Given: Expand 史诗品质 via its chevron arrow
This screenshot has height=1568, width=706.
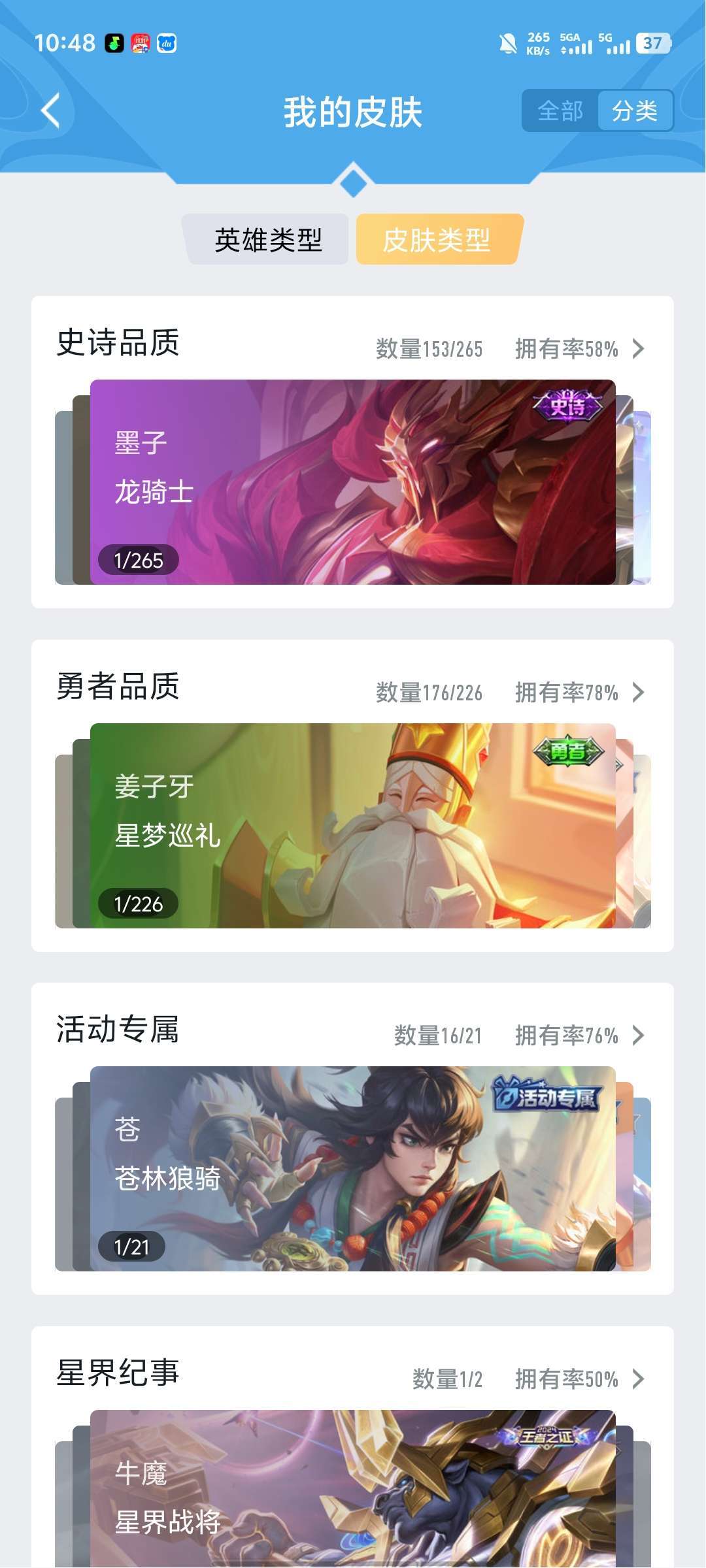Looking at the screenshot, I should (x=639, y=349).
